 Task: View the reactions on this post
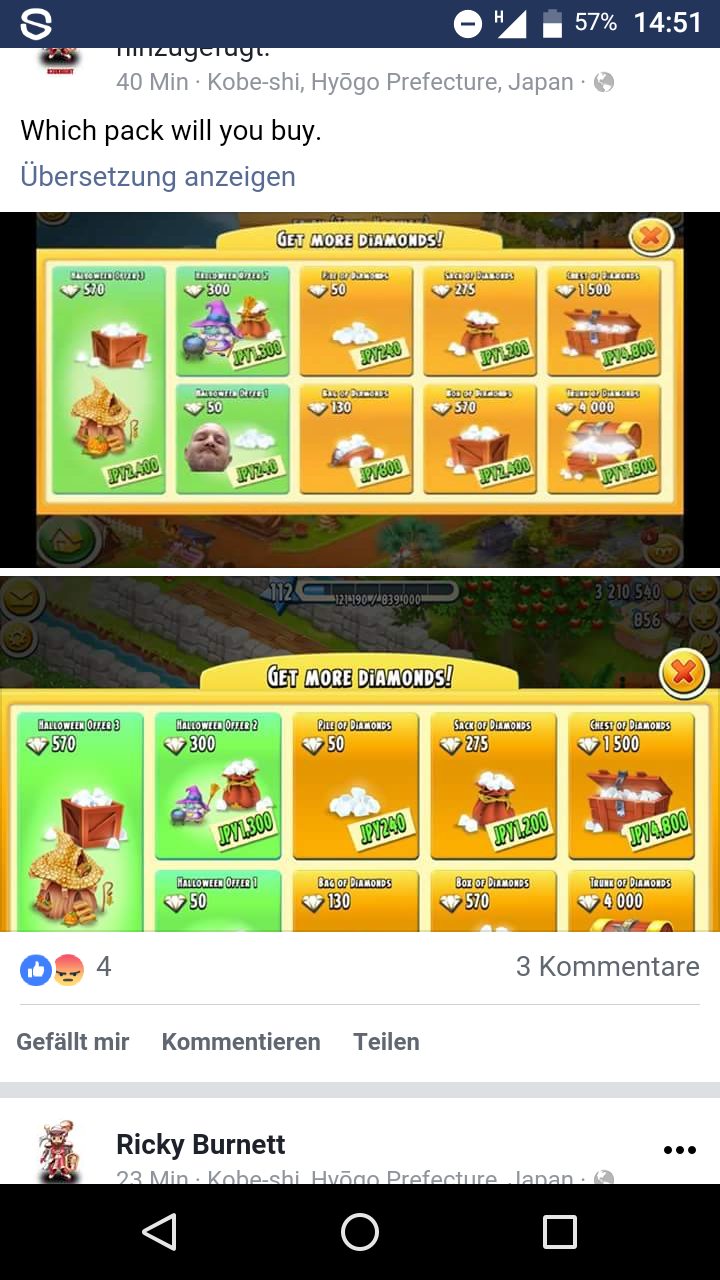coord(66,968)
